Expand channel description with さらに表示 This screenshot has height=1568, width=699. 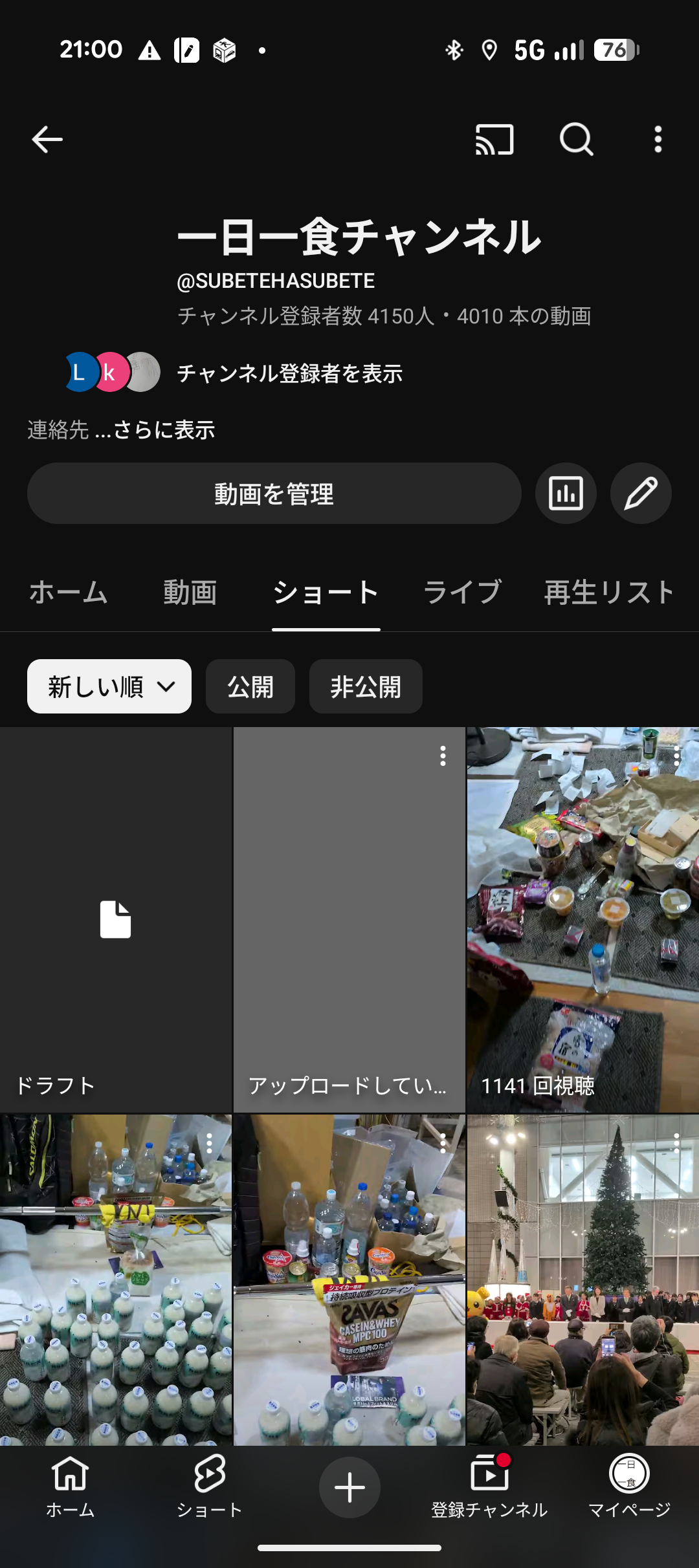pyautogui.click(x=164, y=430)
